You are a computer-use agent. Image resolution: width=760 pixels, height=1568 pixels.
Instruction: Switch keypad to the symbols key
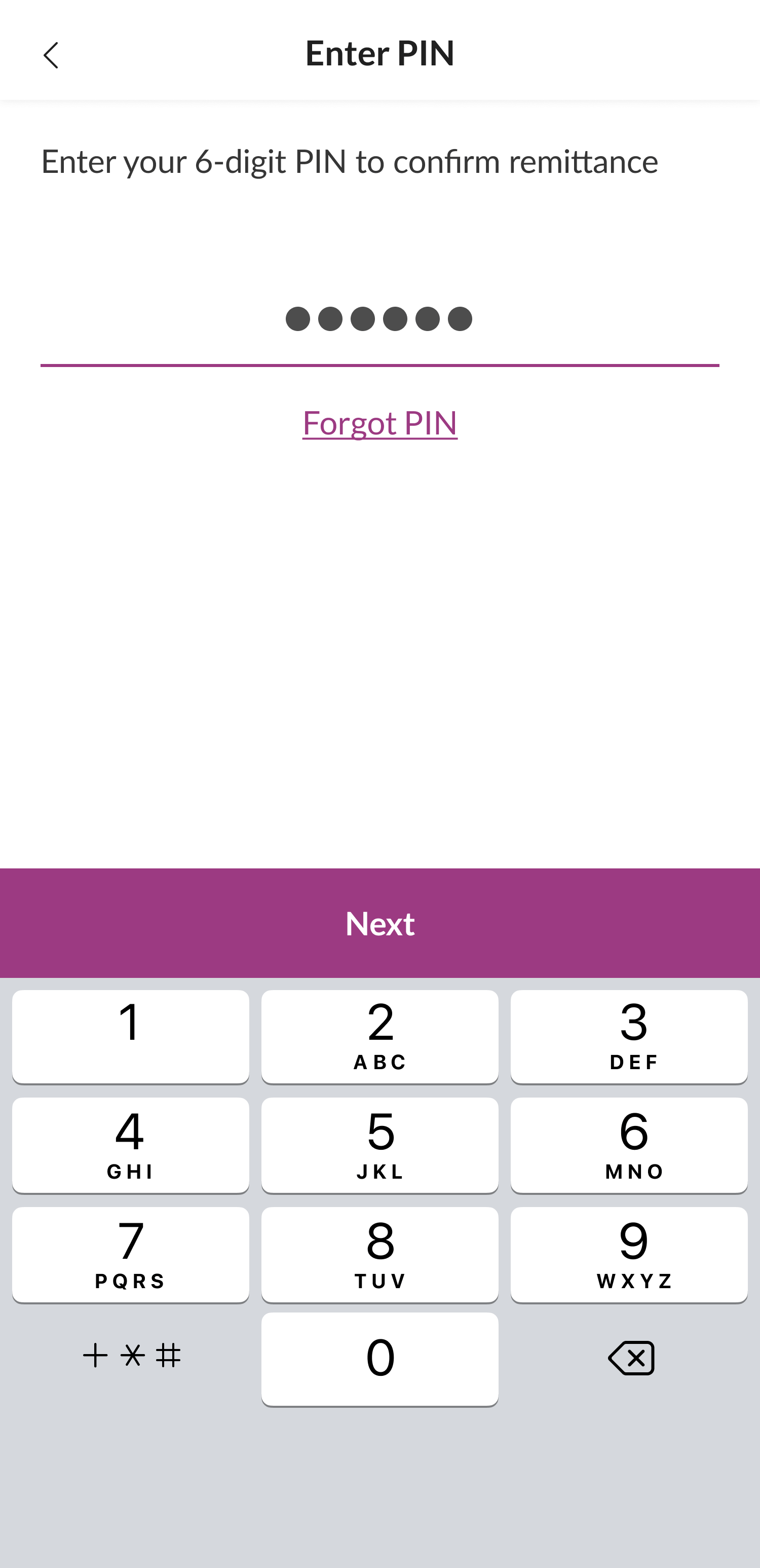(131, 1356)
